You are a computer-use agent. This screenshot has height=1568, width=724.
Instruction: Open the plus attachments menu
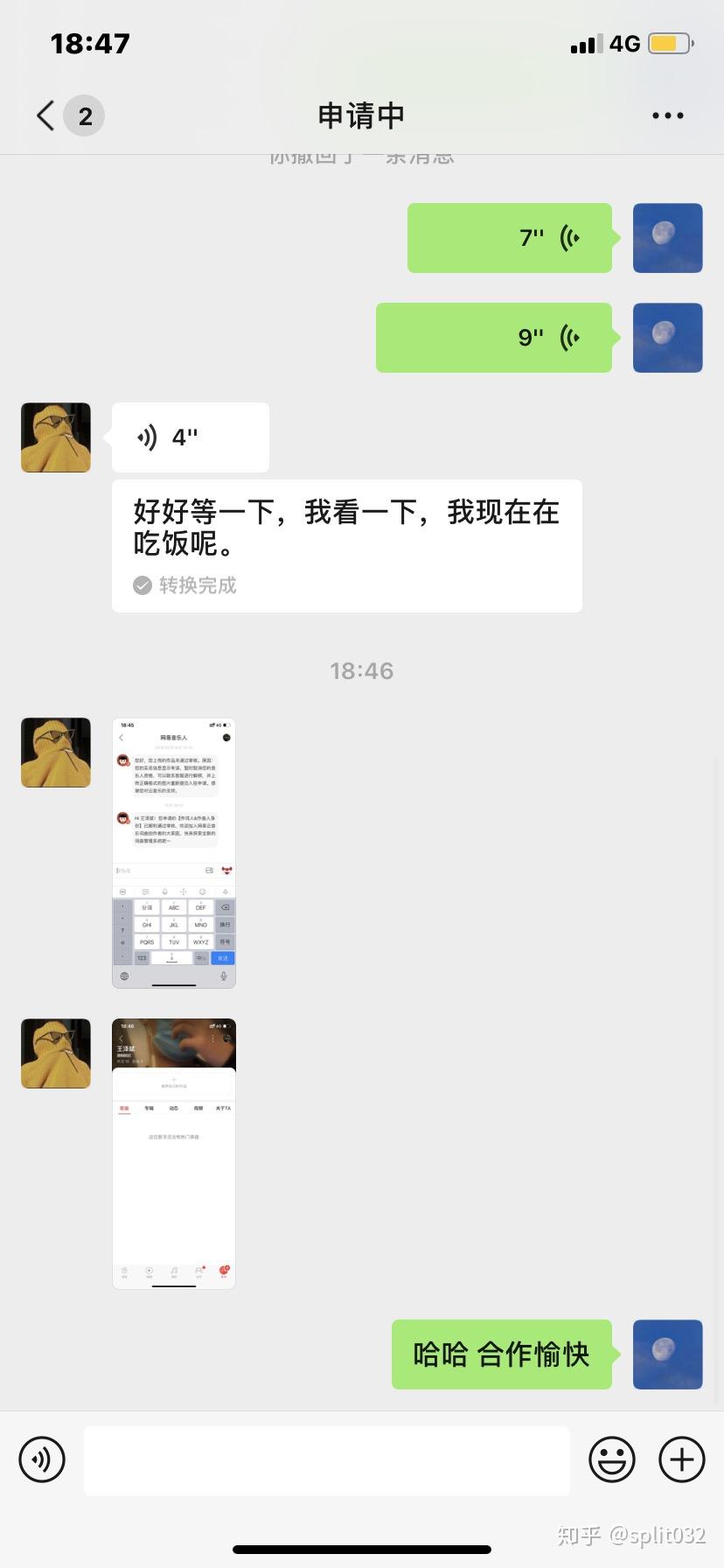682,1459
